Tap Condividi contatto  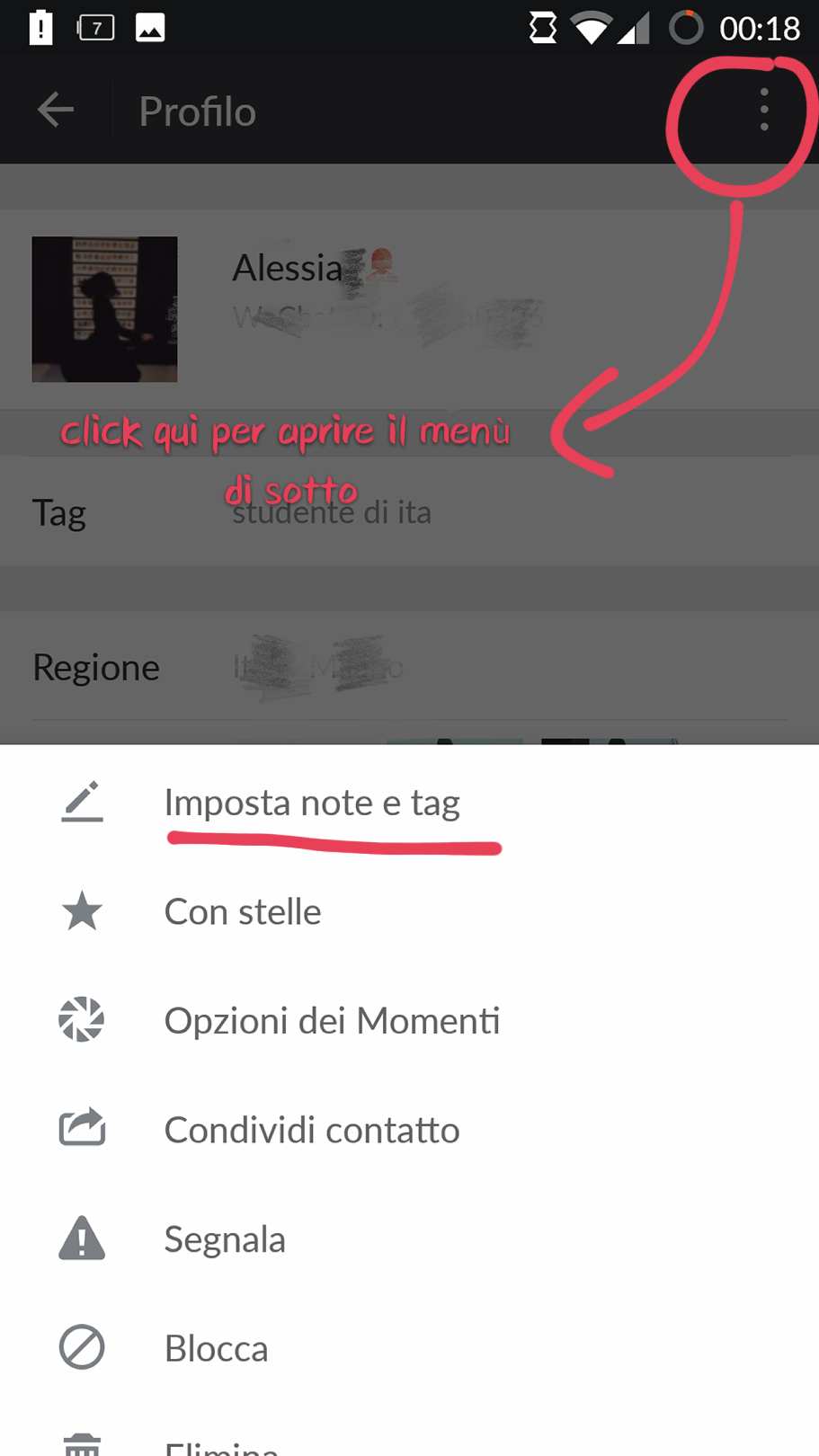click(311, 1130)
